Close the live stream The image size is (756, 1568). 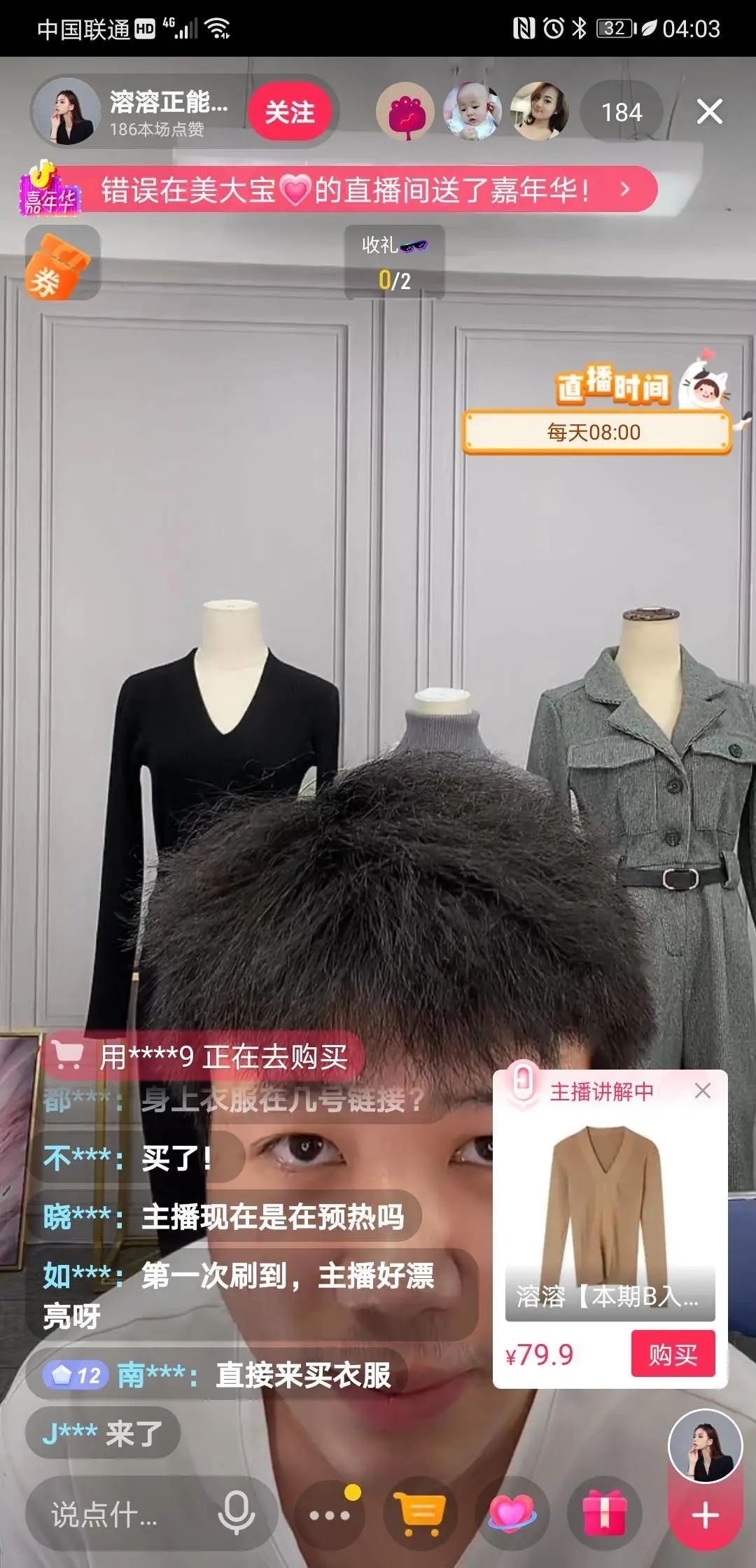709,112
